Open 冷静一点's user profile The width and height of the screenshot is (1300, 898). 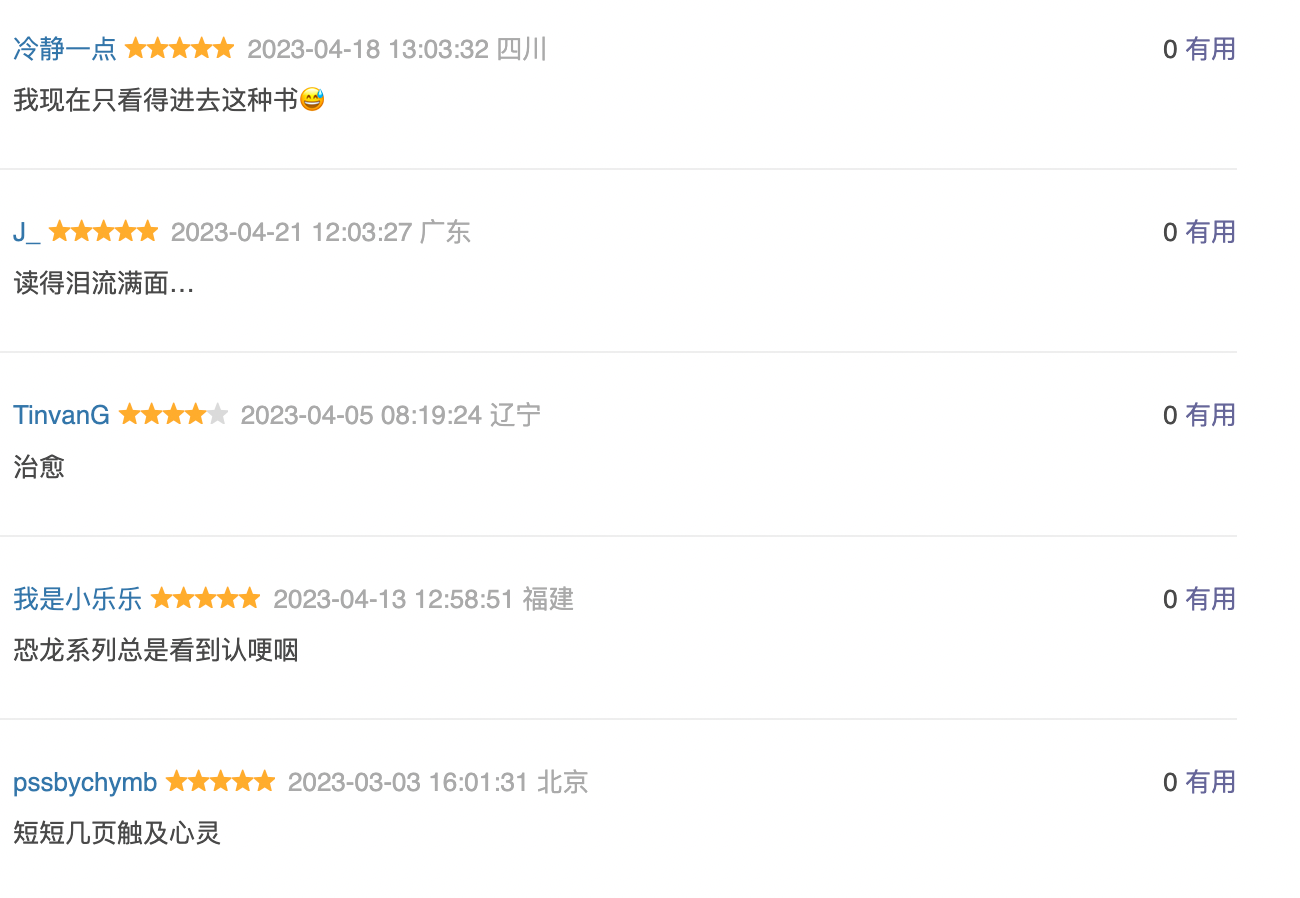pos(64,48)
